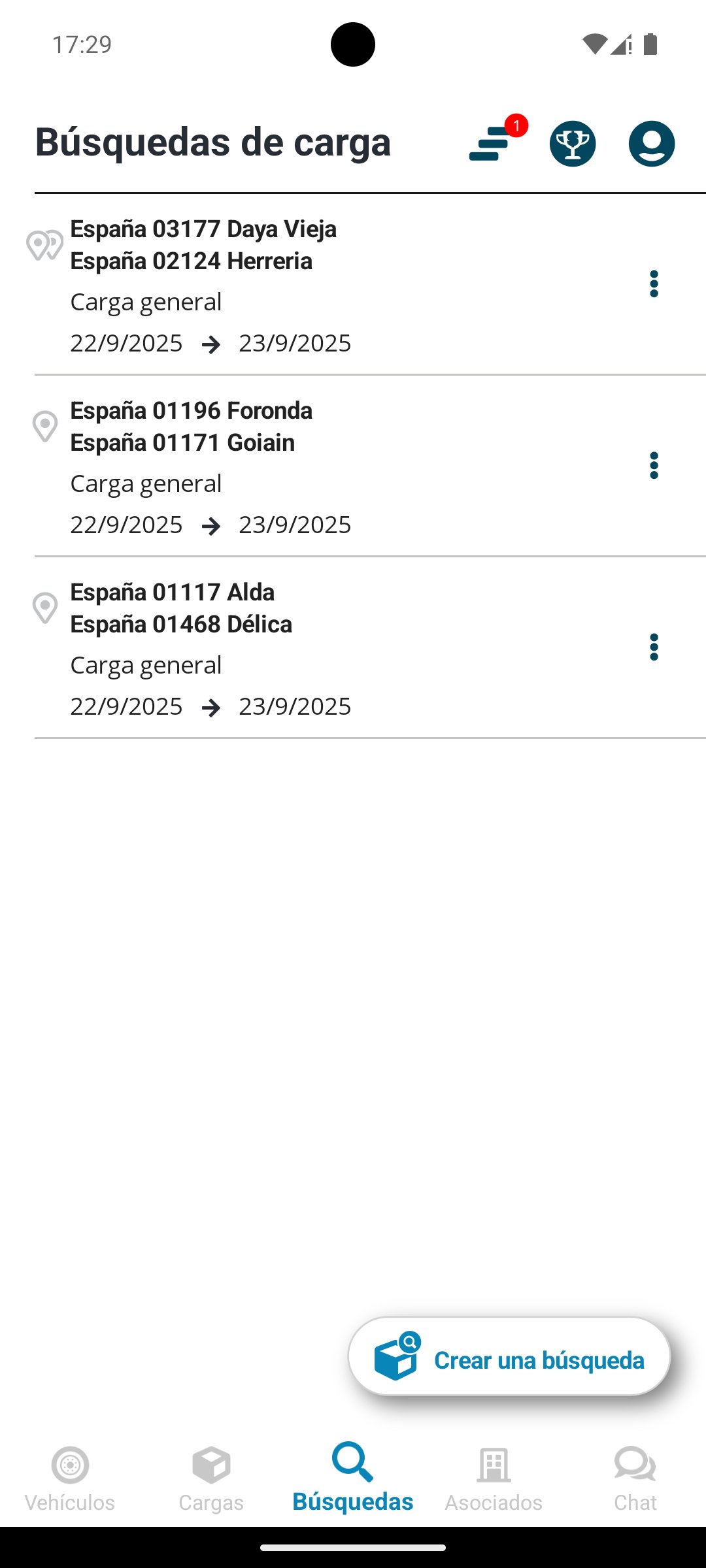Tap Crear una búsqueda button
The width and height of the screenshot is (706, 1568).
point(510,1356)
